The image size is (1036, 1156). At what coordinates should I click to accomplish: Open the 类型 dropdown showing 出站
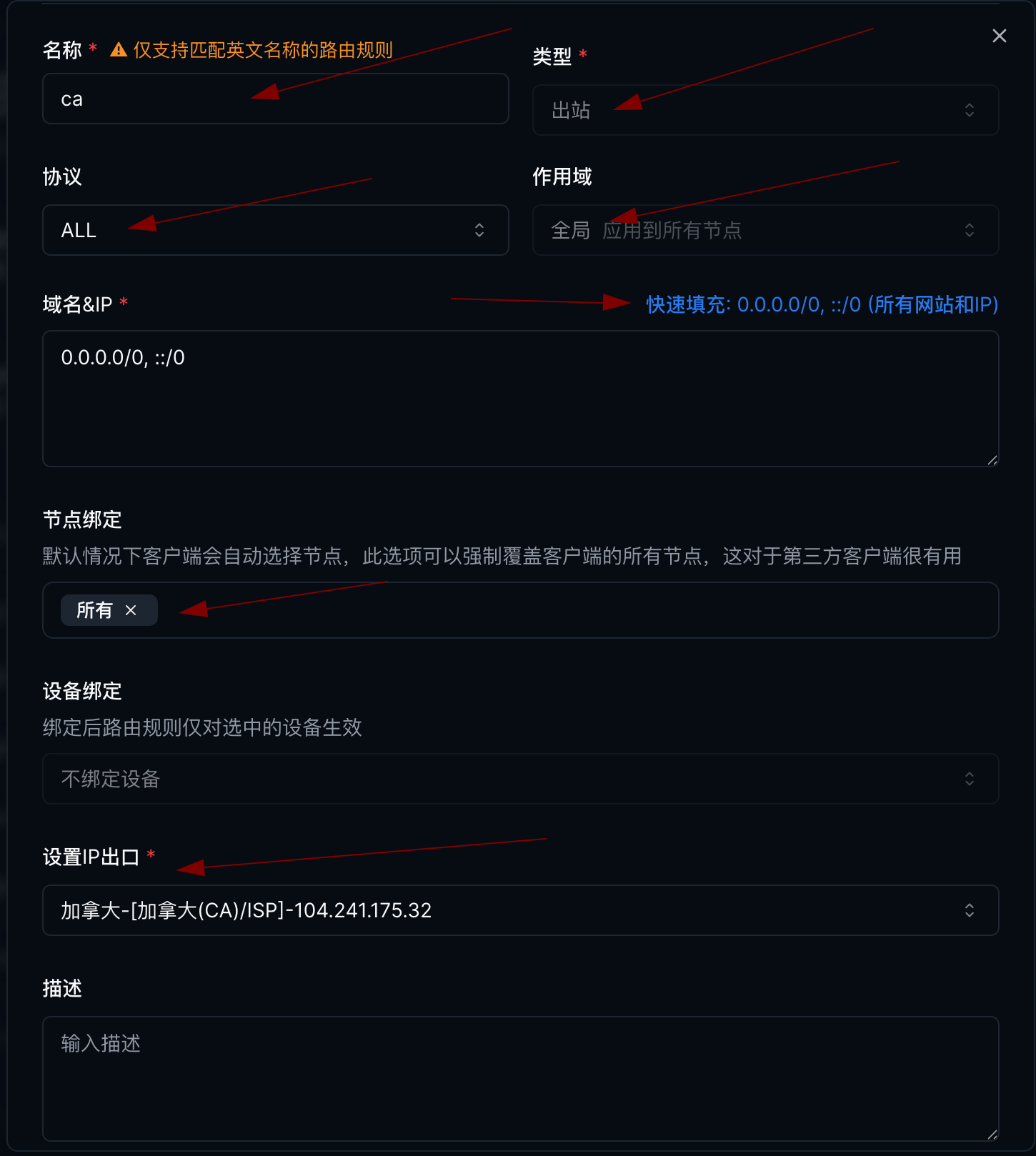point(764,110)
